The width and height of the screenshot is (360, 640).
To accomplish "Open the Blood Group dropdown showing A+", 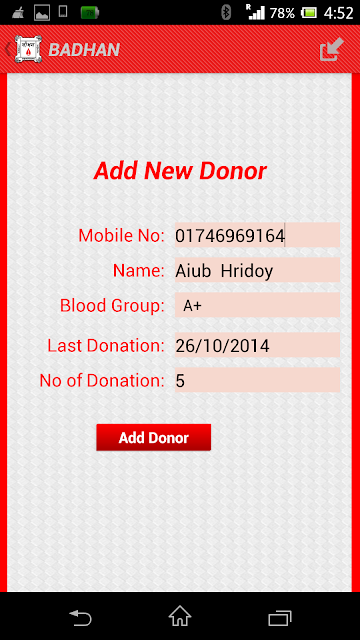I will pyautogui.click(x=257, y=305).
